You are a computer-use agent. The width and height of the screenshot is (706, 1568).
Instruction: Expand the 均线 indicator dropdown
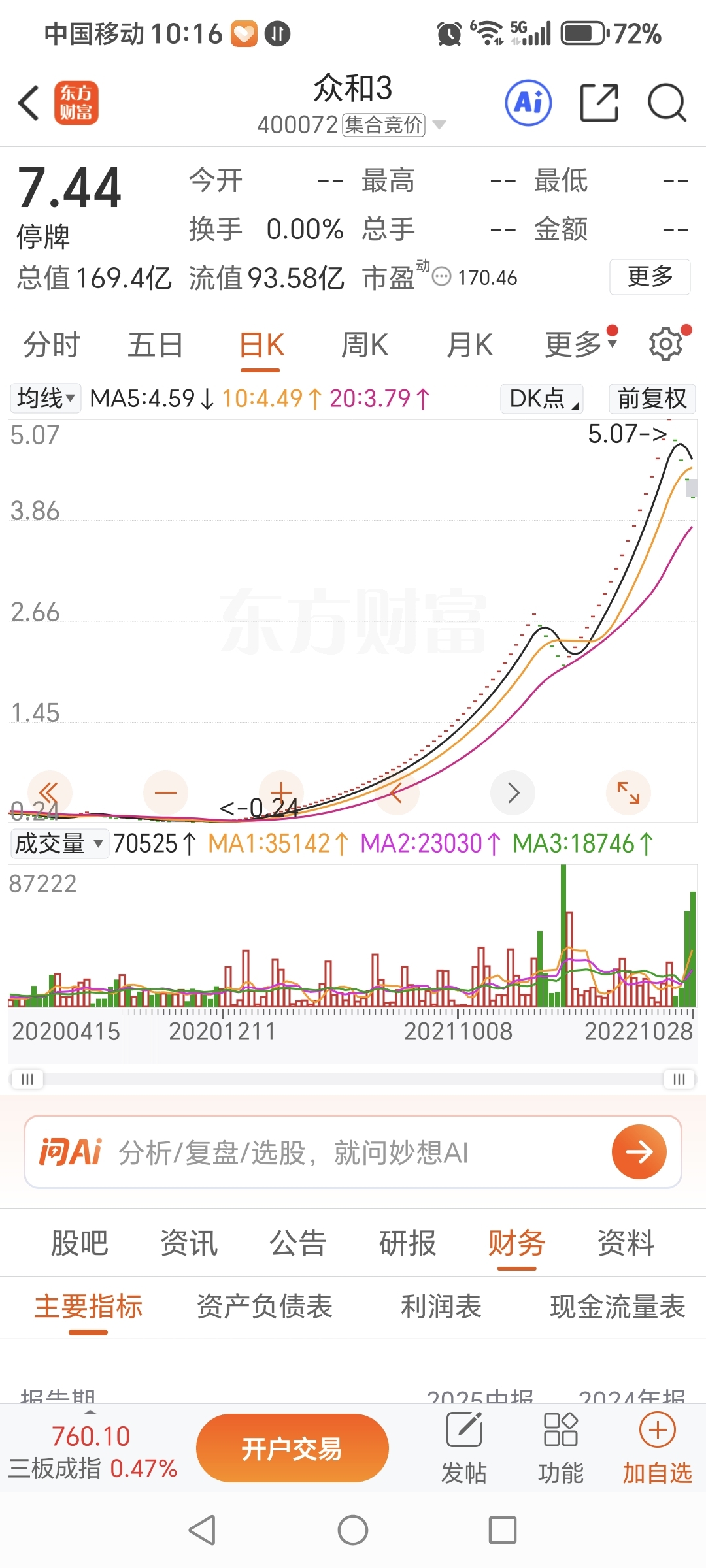click(46, 398)
